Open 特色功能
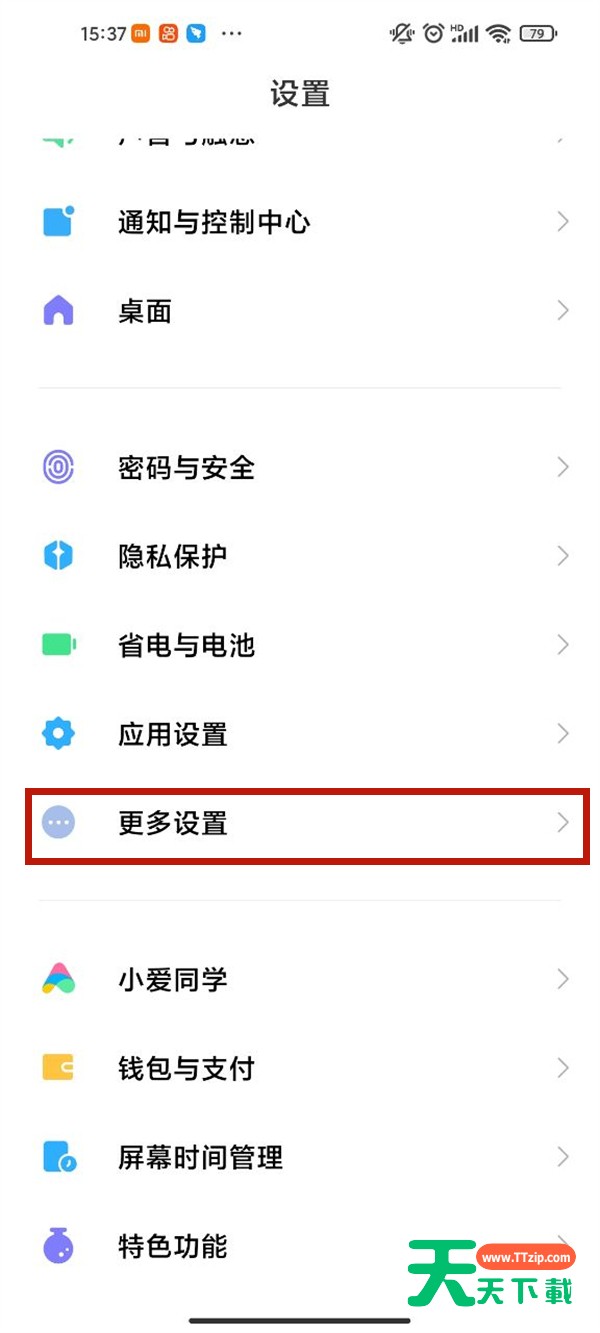 tap(173, 1246)
